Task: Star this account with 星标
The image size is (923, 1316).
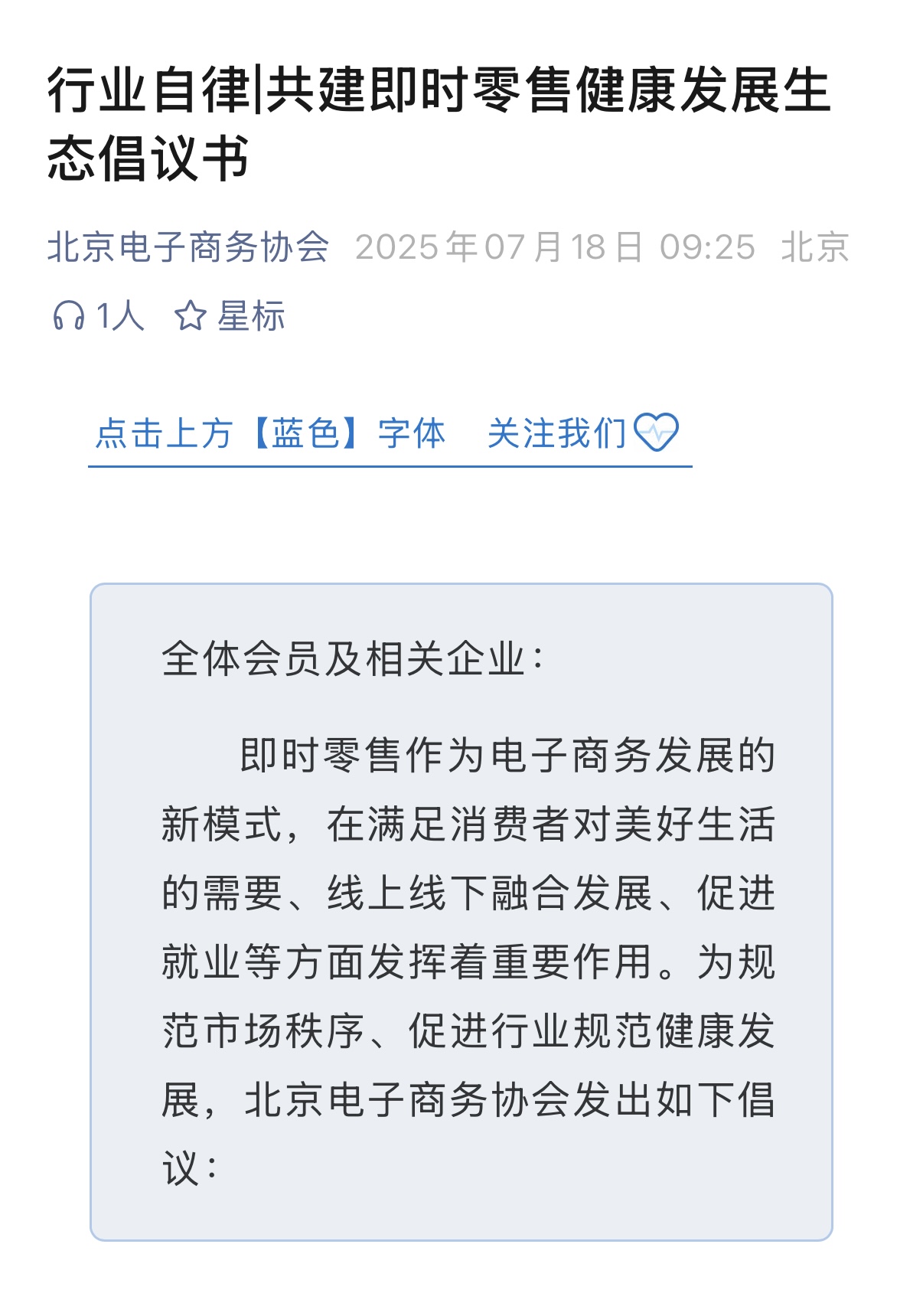Action: point(230,315)
